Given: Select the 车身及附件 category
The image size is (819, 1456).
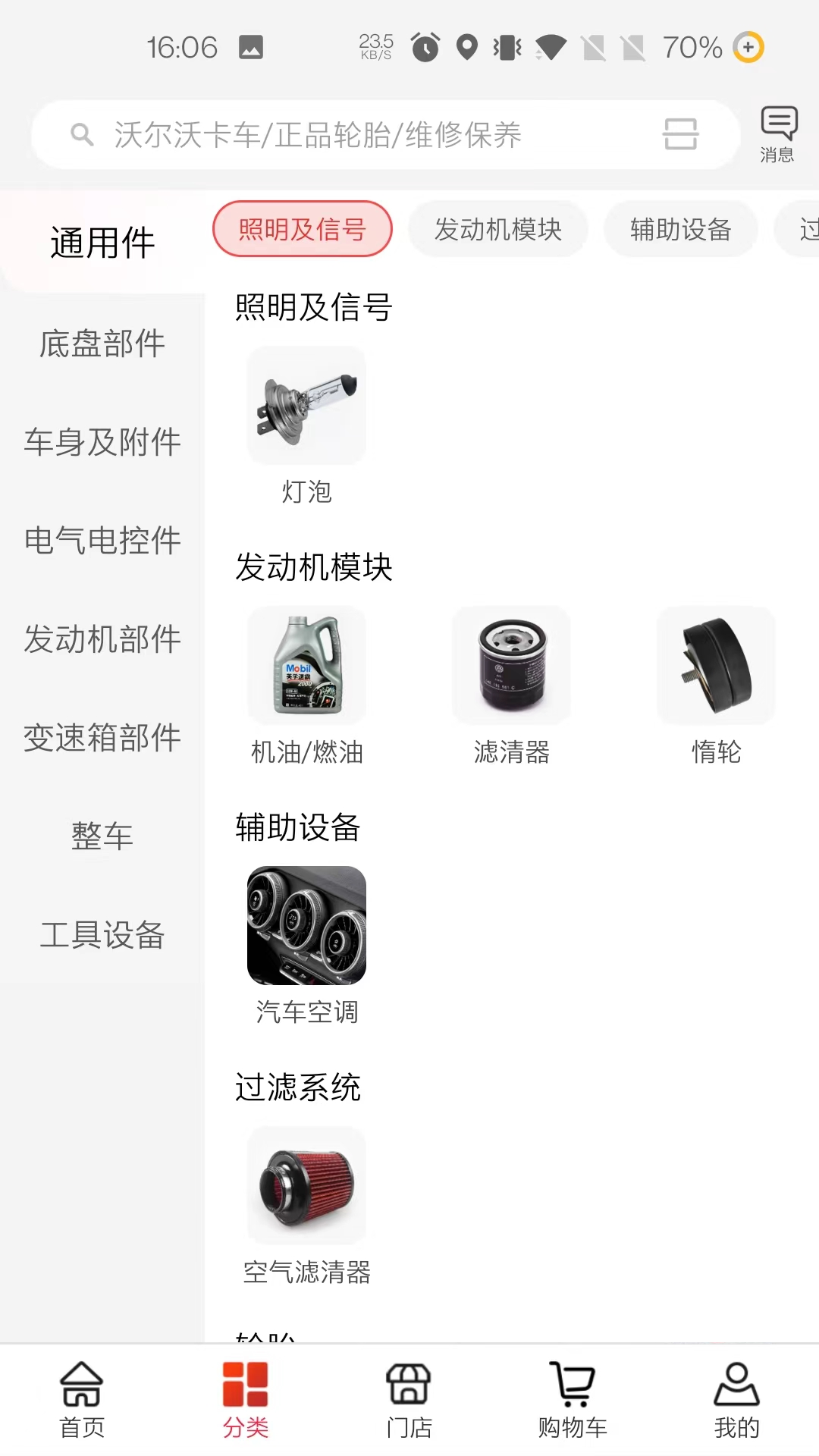Looking at the screenshot, I should point(102,442).
